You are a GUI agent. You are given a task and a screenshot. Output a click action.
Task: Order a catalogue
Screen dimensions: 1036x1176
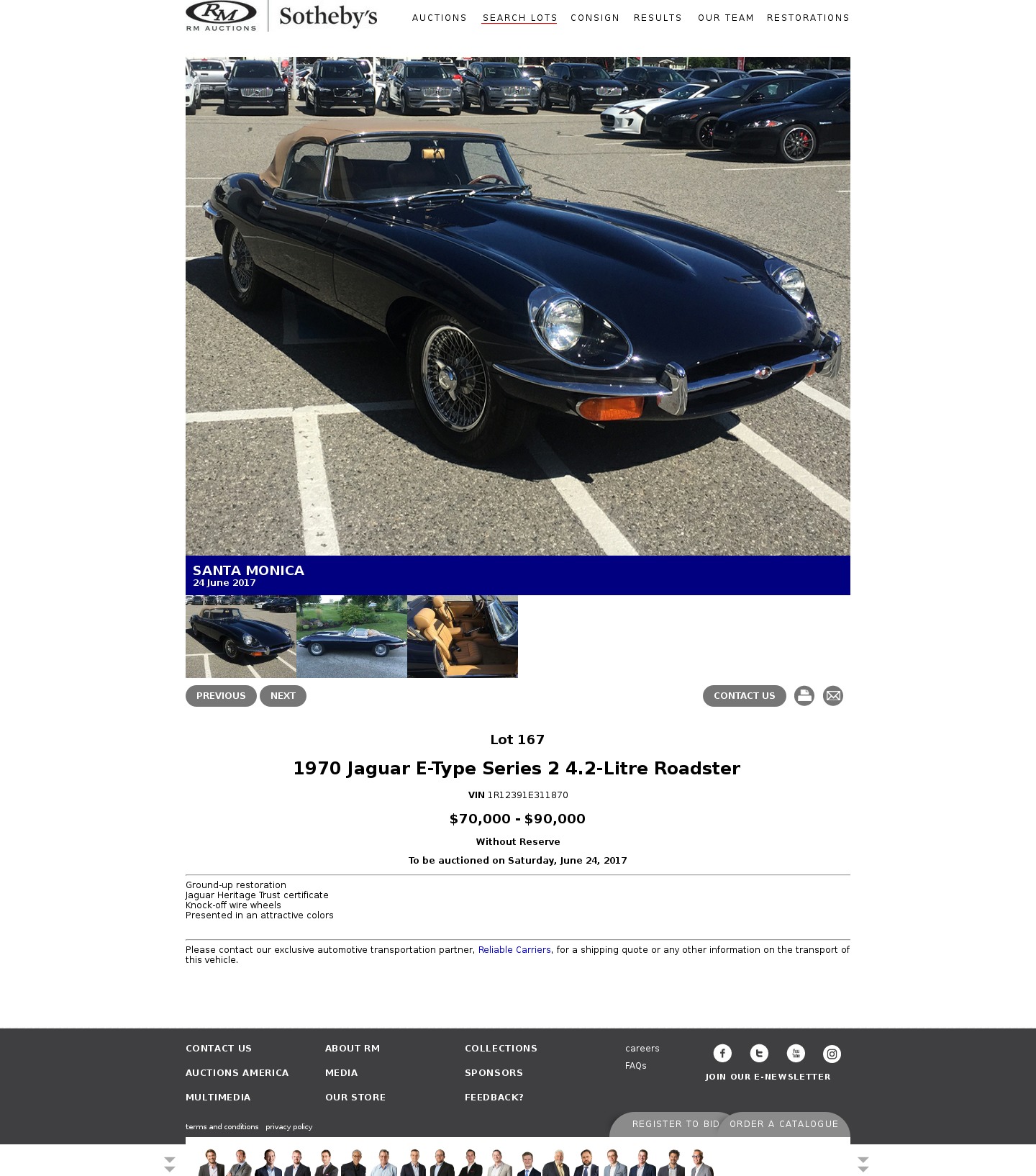click(783, 1124)
